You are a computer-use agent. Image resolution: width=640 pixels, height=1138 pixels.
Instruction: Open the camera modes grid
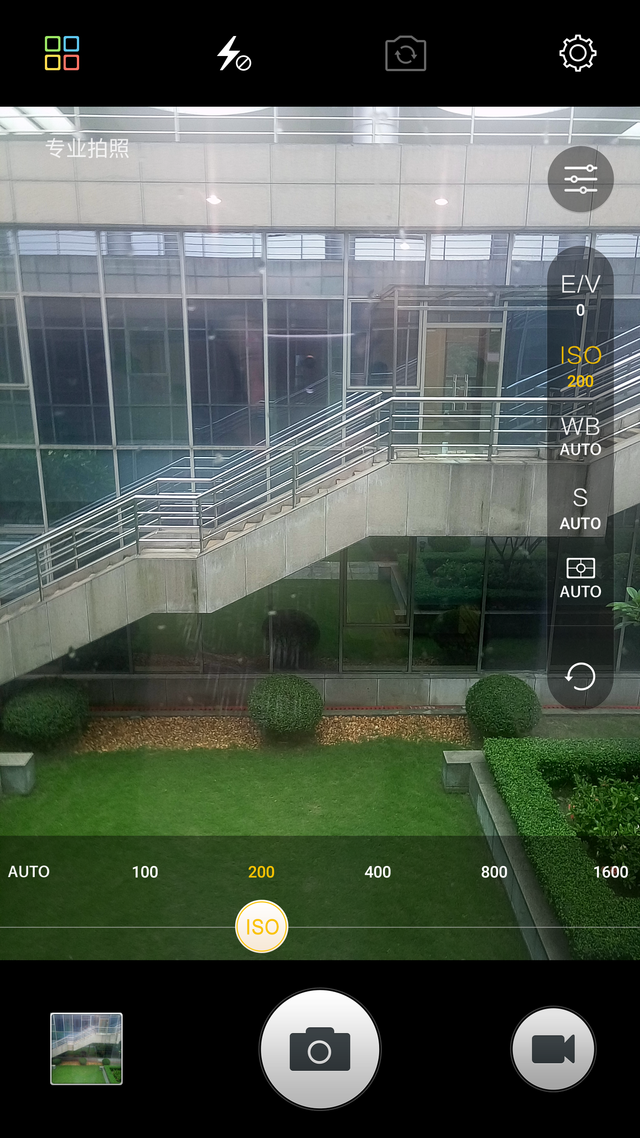coord(62,53)
